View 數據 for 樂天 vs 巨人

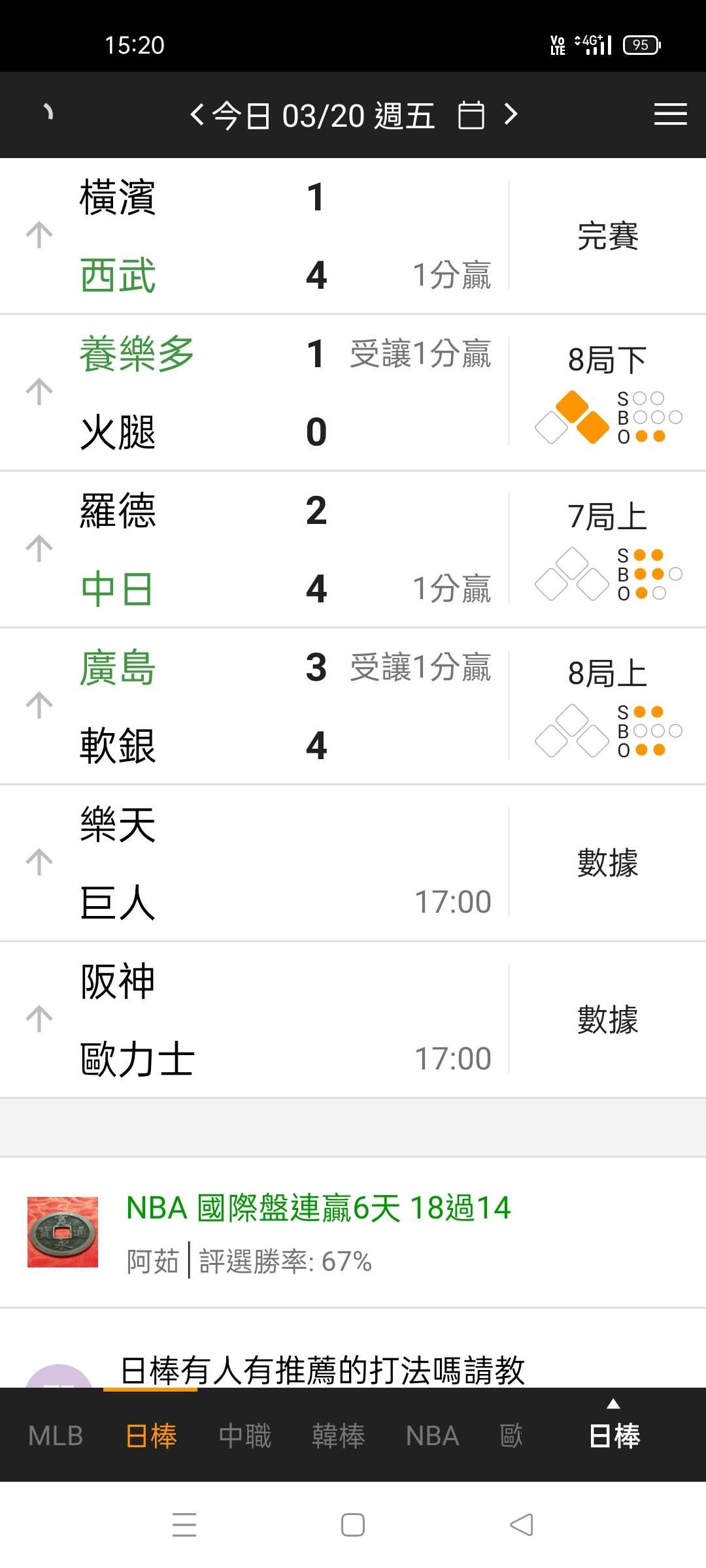click(607, 862)
